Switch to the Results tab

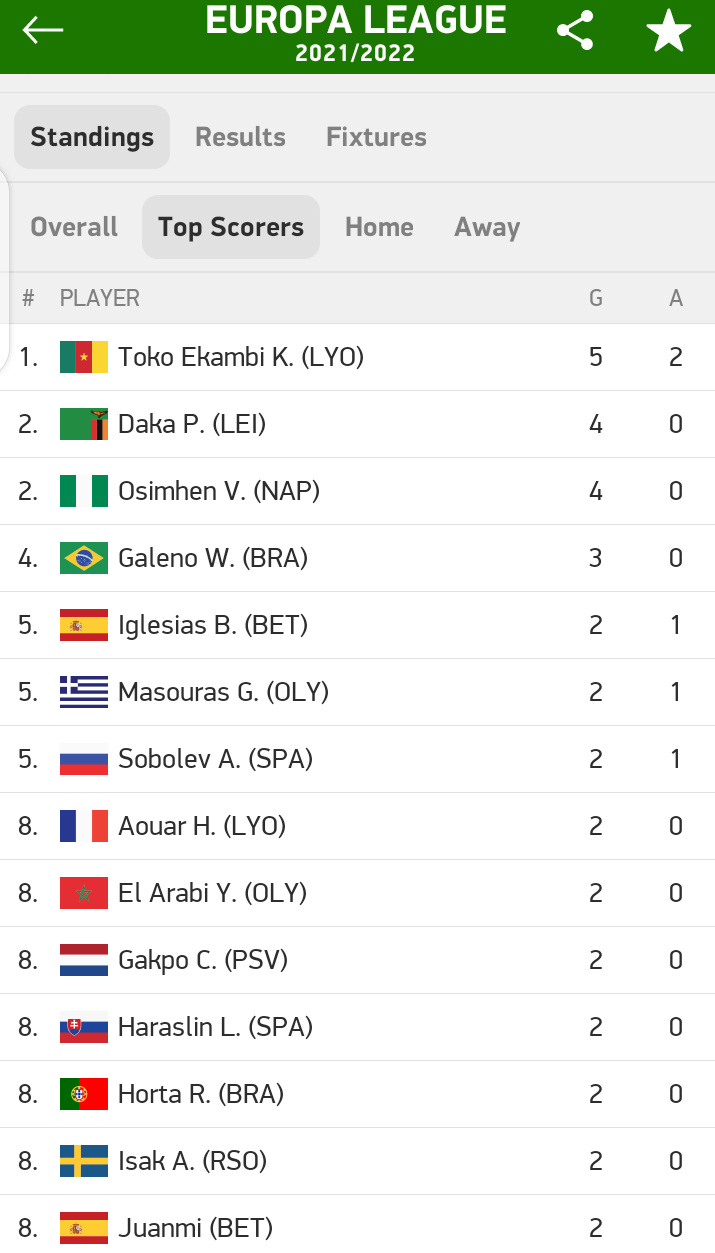pos(240,137)
